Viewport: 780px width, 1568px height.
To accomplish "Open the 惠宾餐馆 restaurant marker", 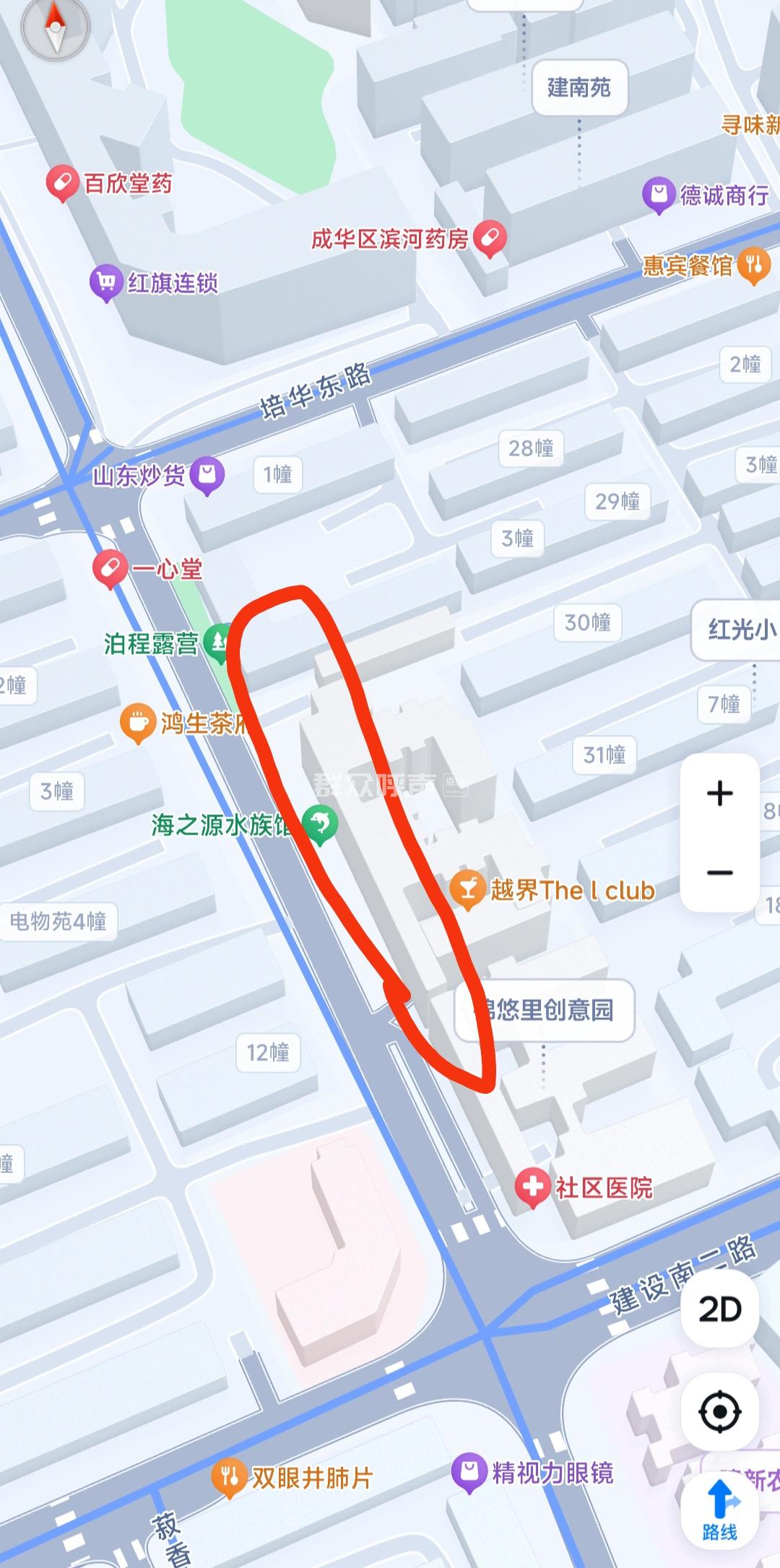I will point(754,266).
